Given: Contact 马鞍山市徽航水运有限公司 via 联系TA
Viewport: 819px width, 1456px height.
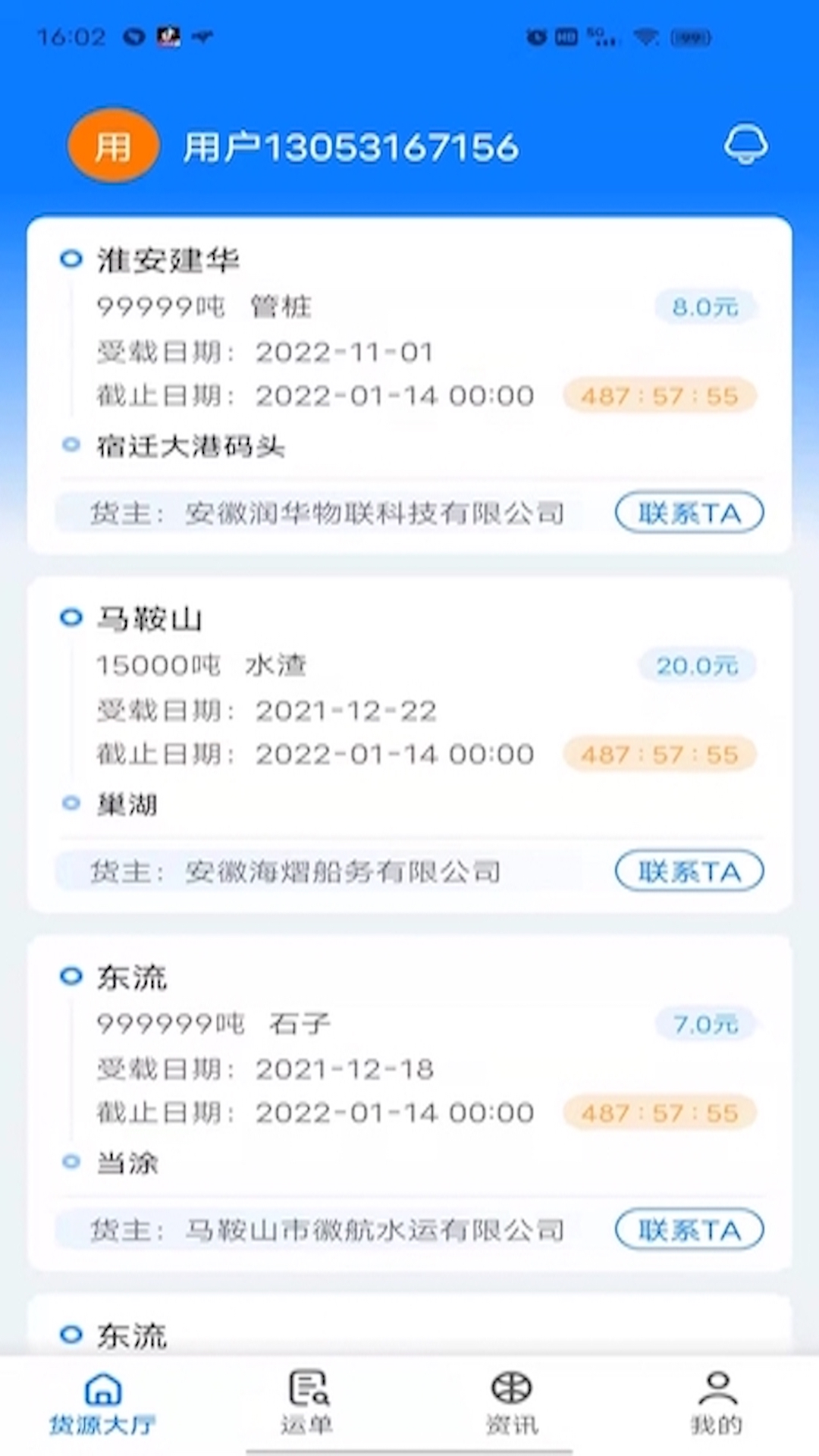Looking at the screenshot, I should click(x=689, y=1229).
